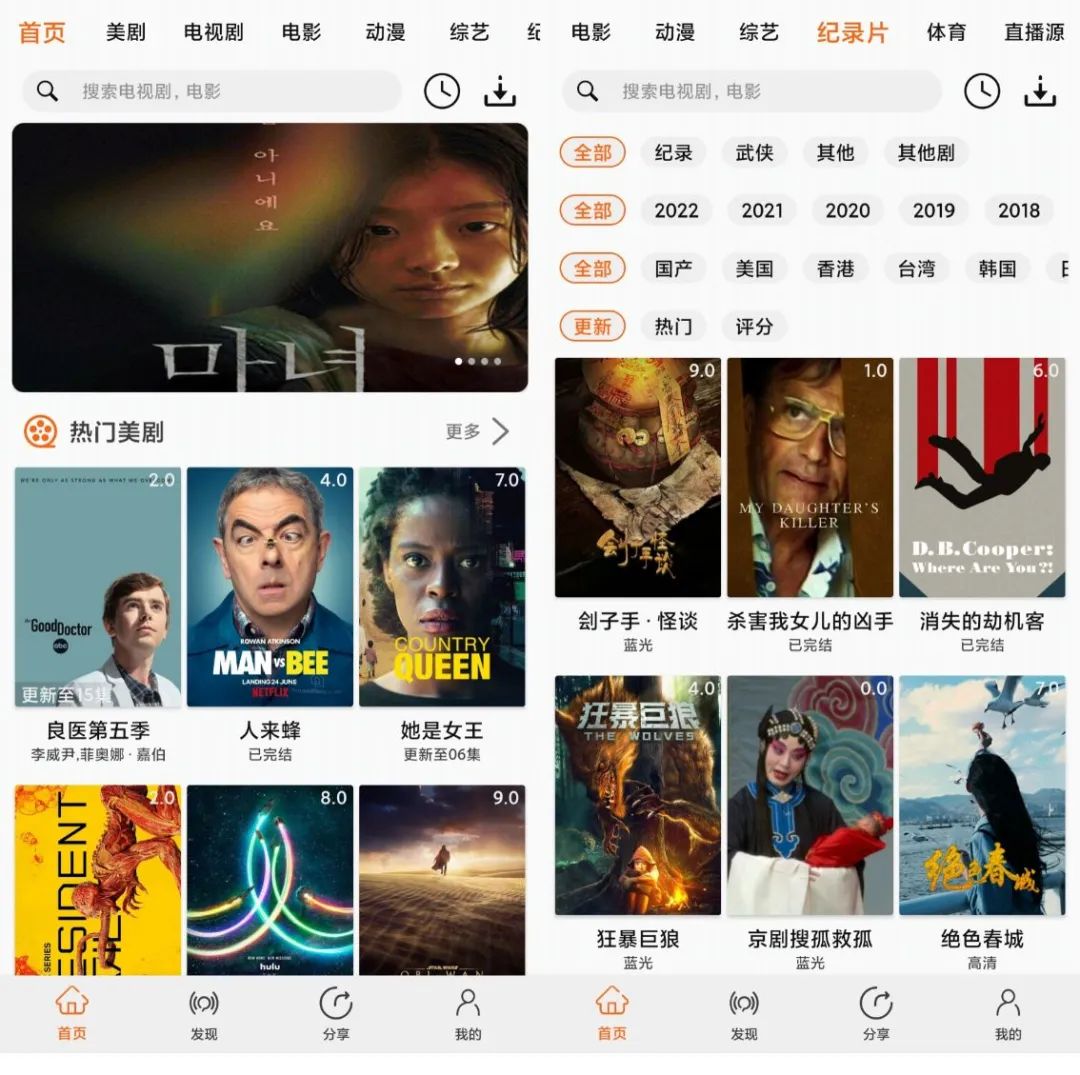1080x1075 pixels.
Task: Sort results by 评分
Action: coord(754,327)
